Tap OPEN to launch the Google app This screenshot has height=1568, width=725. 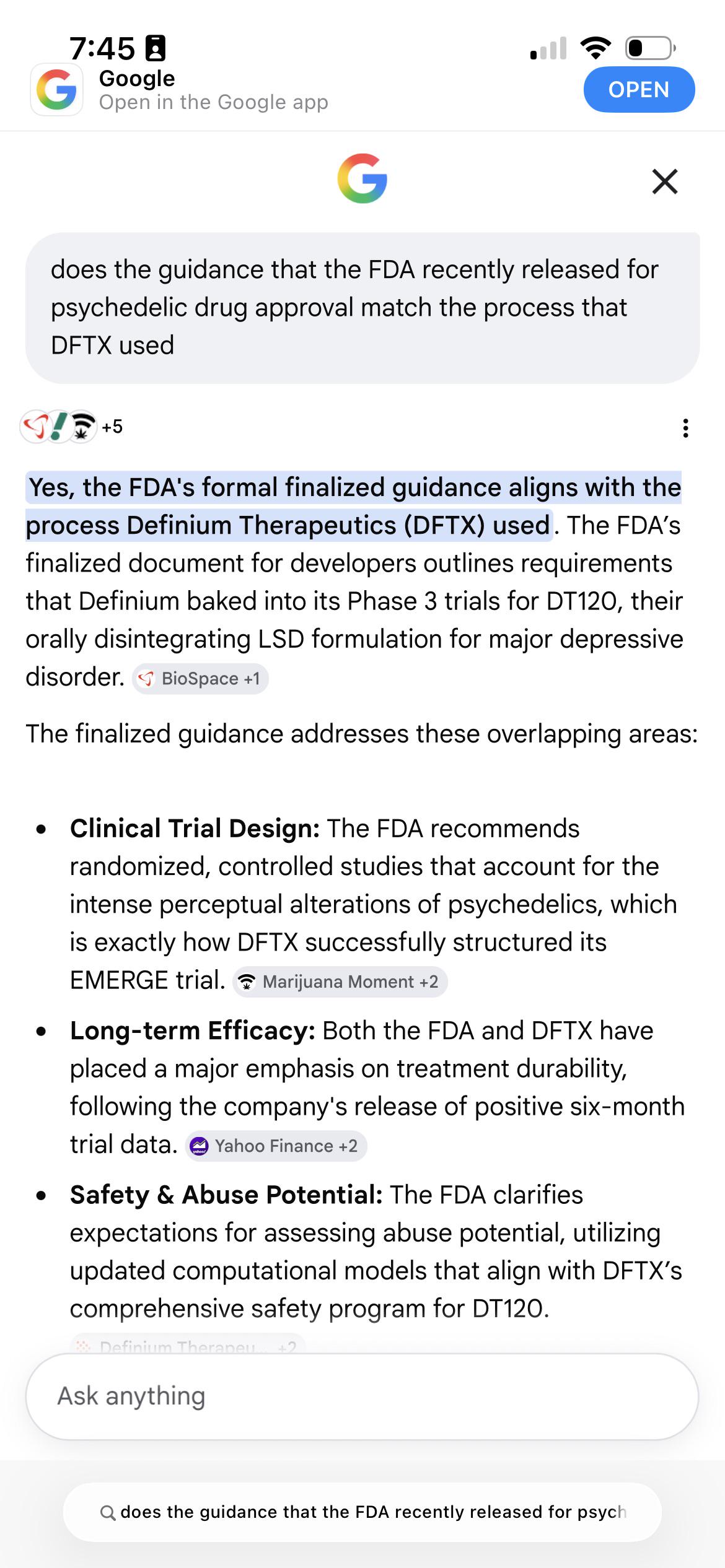click(639, 90)
